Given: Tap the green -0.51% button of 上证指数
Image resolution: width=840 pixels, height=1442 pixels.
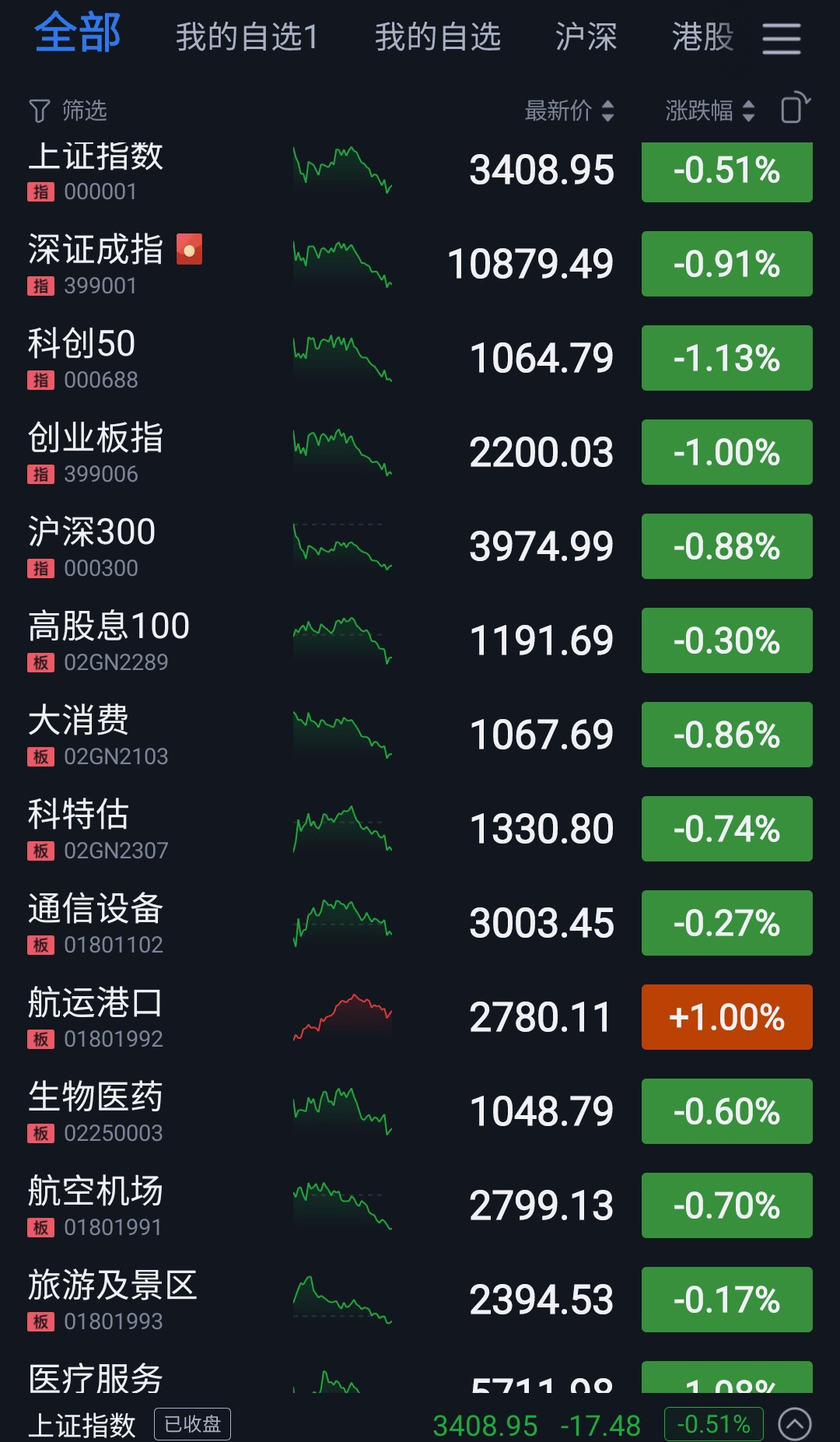Looking at the screenshot, I should tap(726, 170).
